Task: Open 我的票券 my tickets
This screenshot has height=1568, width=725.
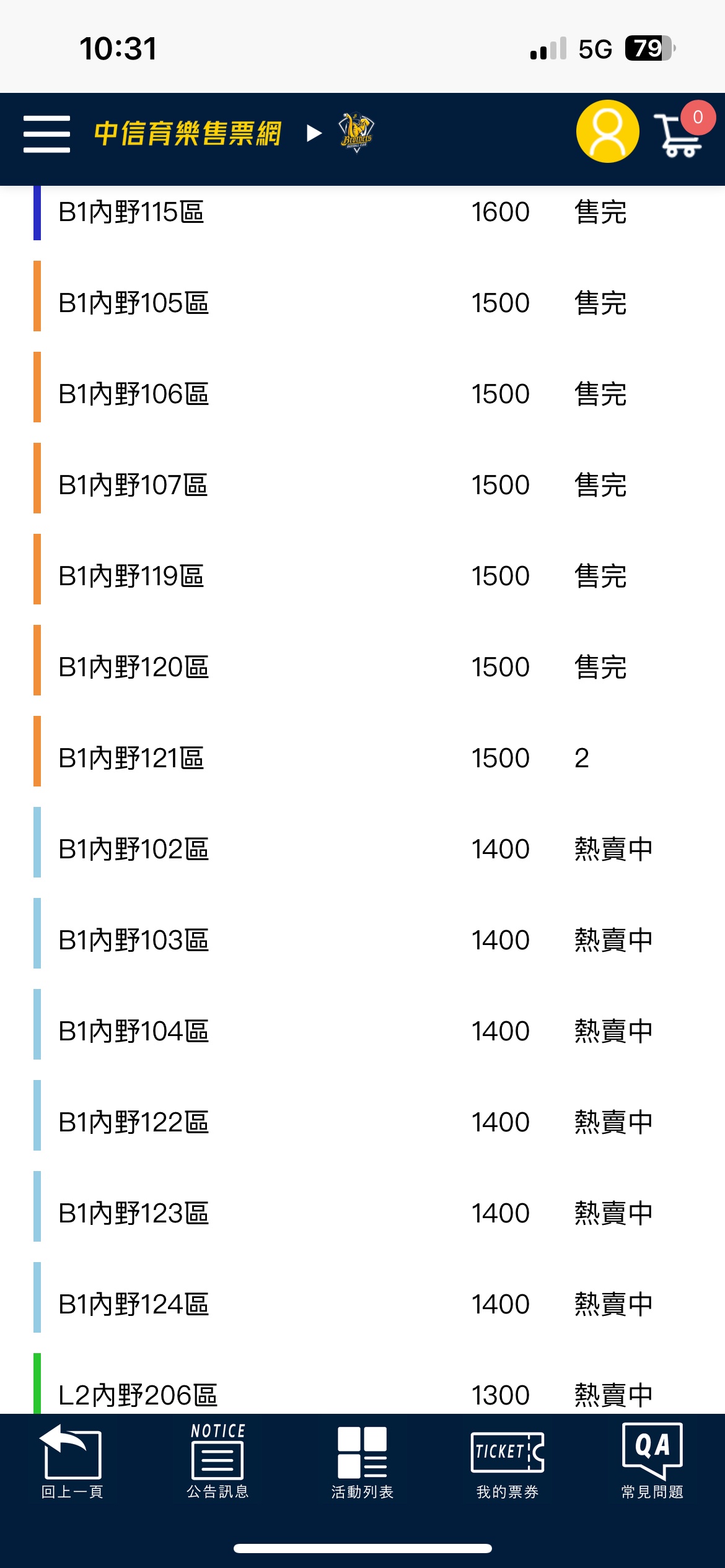Action: click(x=507, y=1461)
